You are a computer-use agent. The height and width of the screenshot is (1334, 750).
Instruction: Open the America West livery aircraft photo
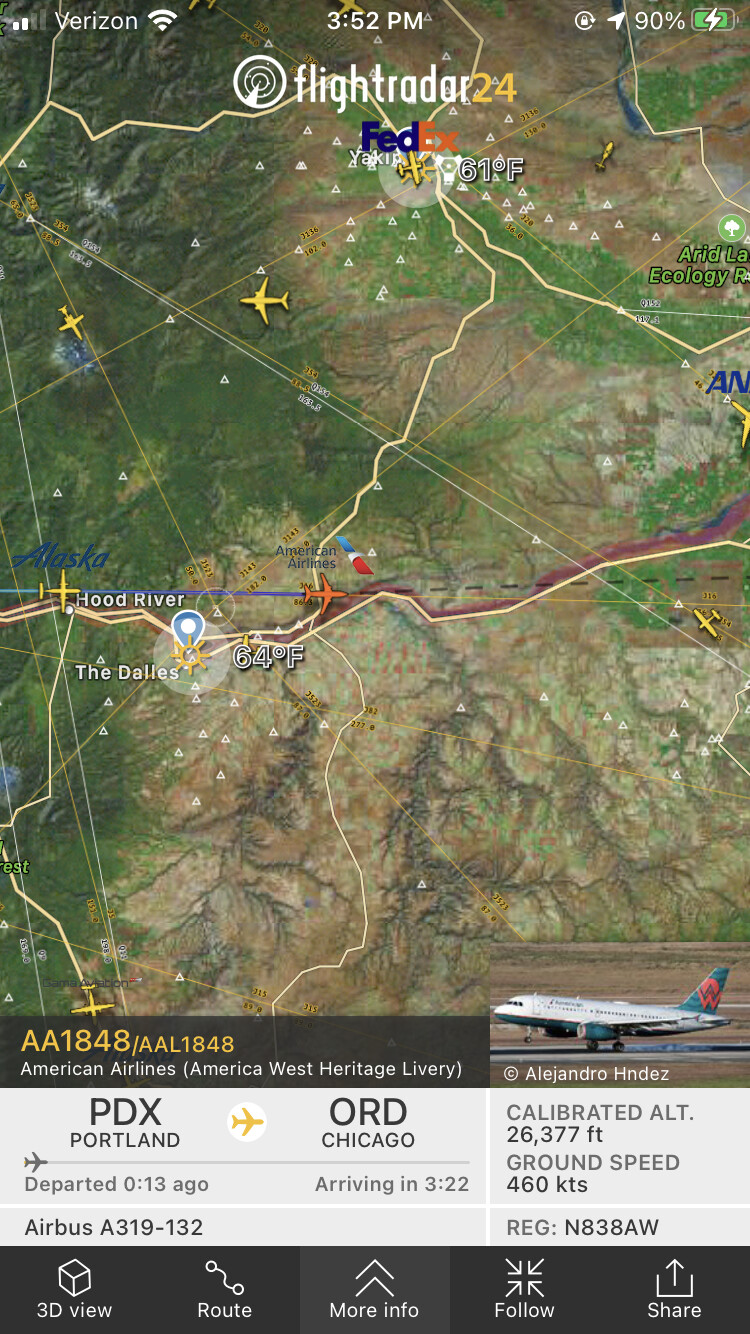pyautogui.click(x=619, y=1013)
